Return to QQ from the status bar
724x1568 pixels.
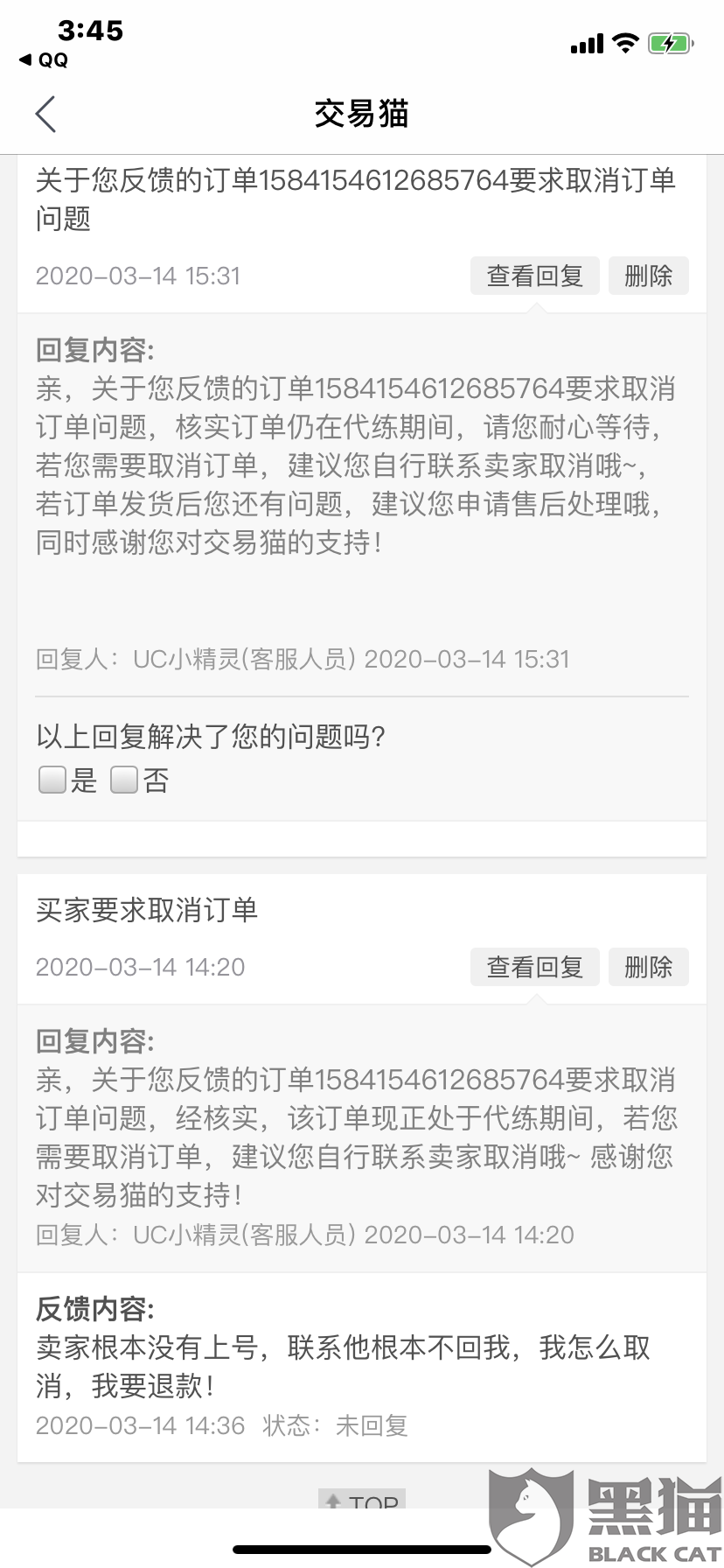click(x=44, y=60)
